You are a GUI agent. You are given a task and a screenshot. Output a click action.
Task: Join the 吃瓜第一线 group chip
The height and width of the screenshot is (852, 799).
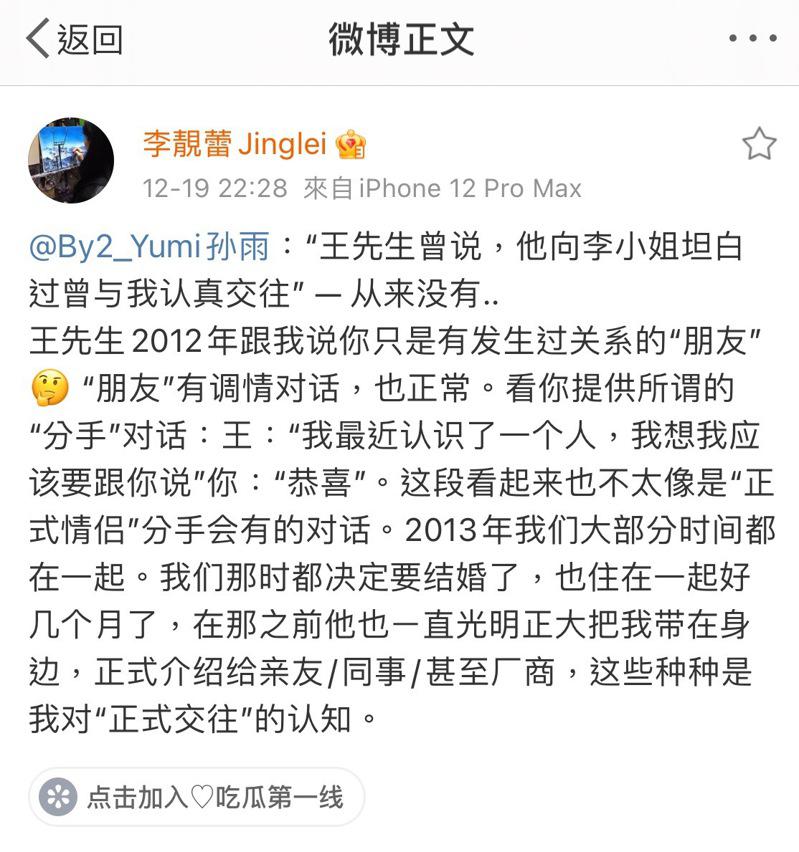[196, 796]
